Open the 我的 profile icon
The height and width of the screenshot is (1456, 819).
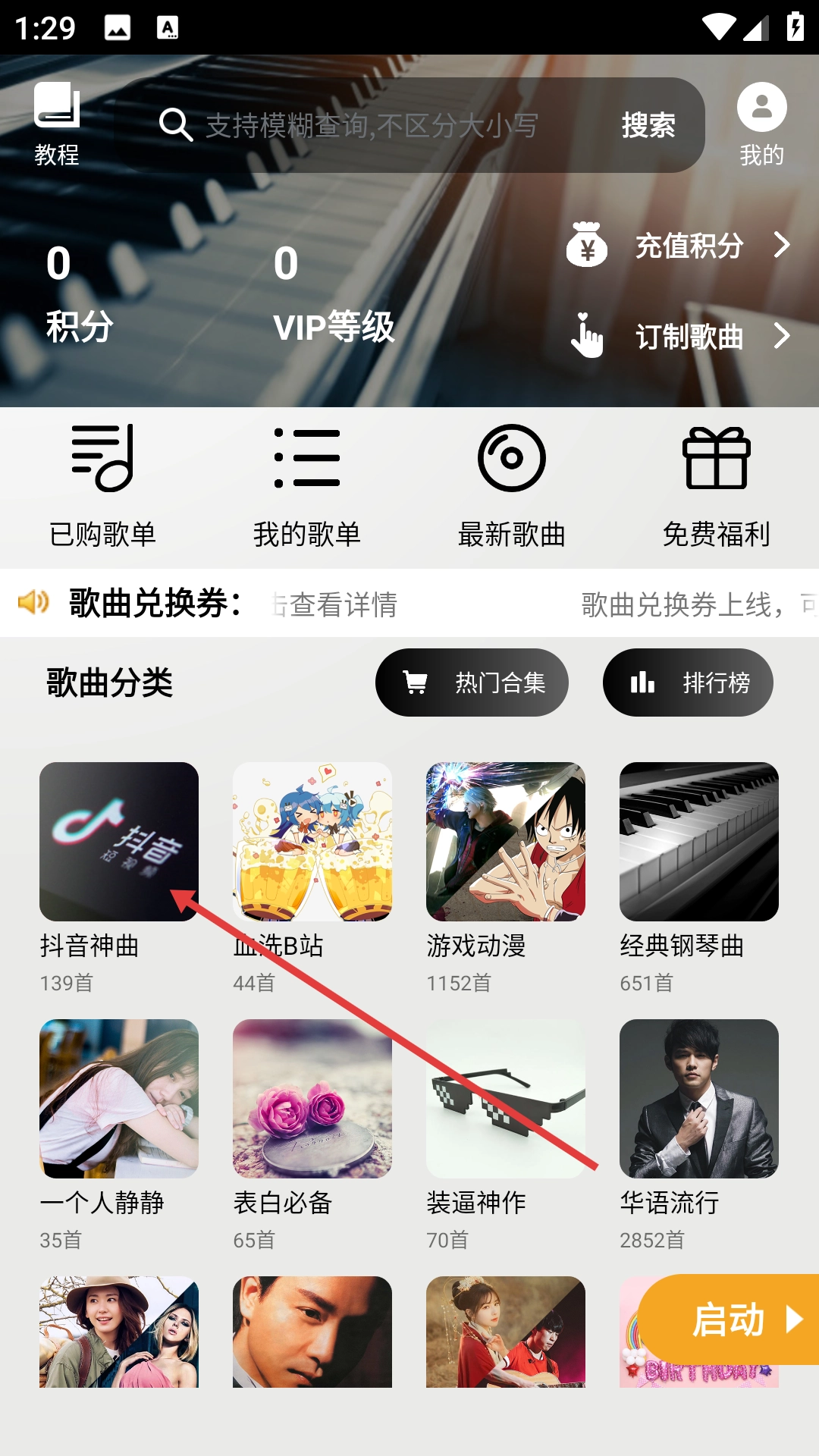[761, 123]
